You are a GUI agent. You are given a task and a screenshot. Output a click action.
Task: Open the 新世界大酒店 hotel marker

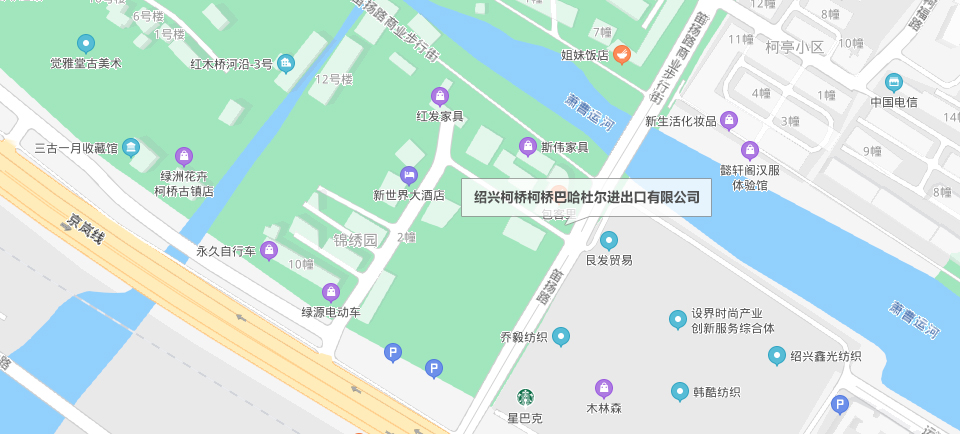(x=408, y=176)
